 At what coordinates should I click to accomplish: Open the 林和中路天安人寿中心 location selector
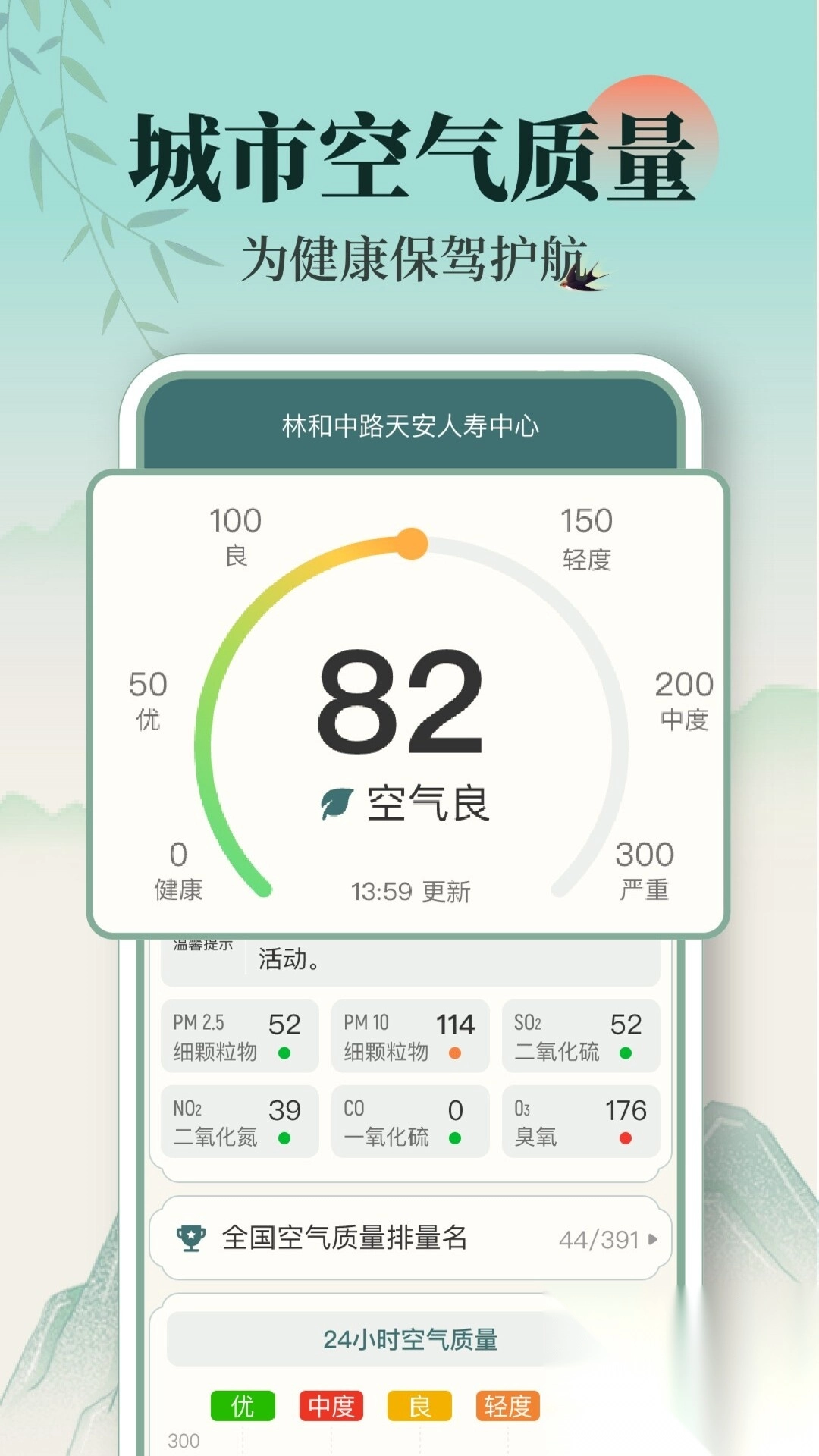click(409, 427)
